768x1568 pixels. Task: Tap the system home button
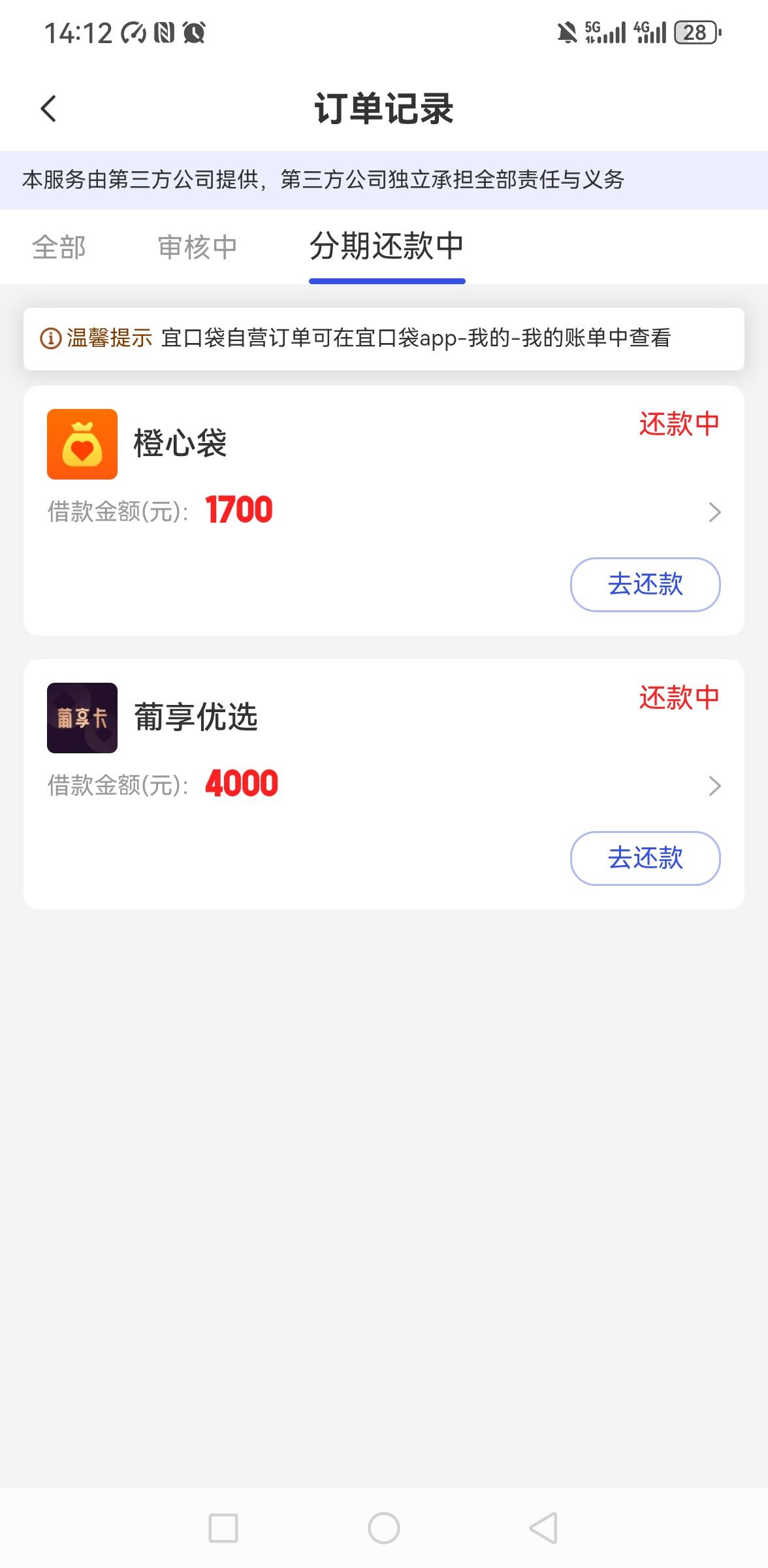384,1528
